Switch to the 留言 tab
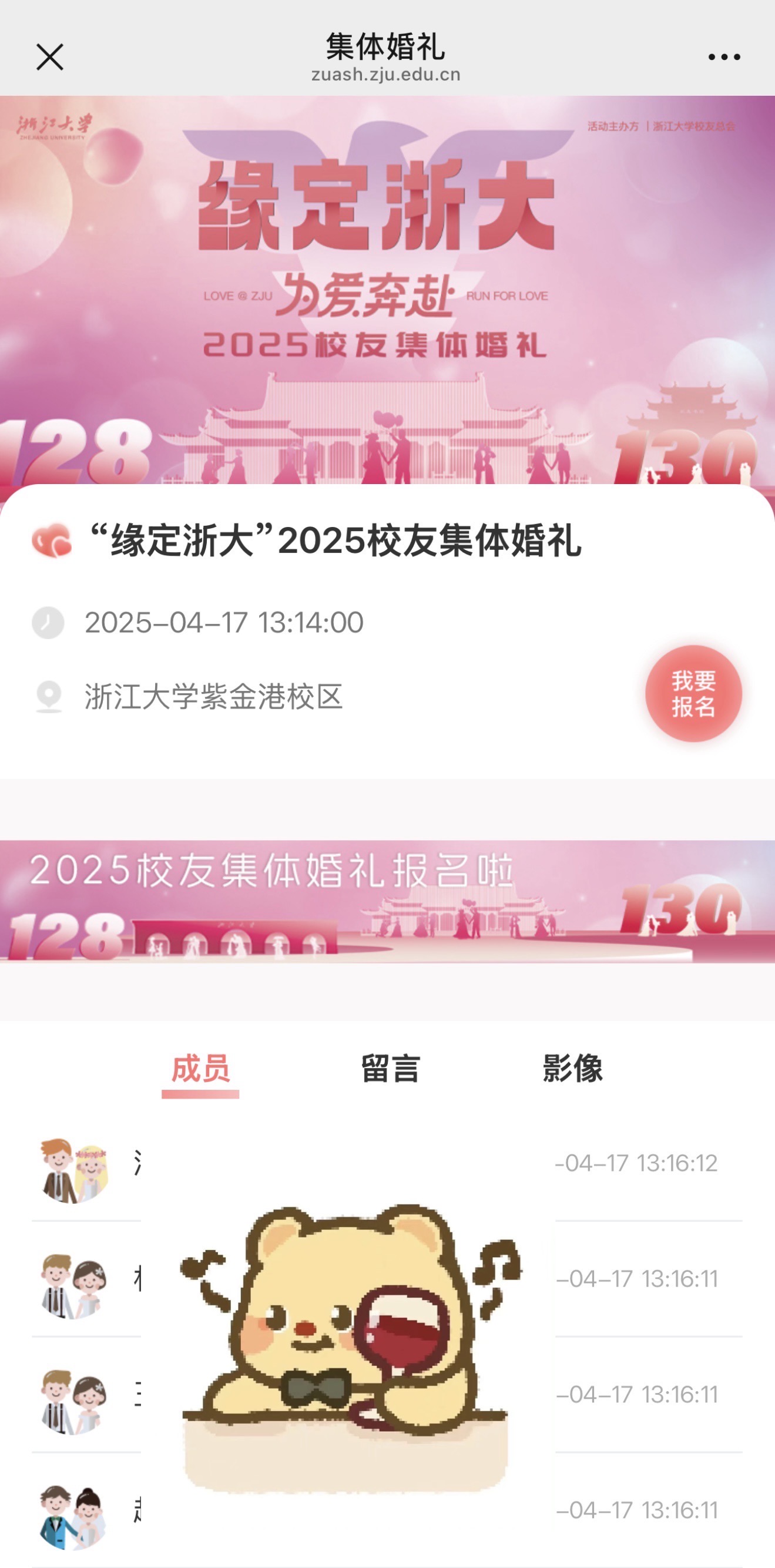This screenshot has width=775, height=1568. 390,1069
